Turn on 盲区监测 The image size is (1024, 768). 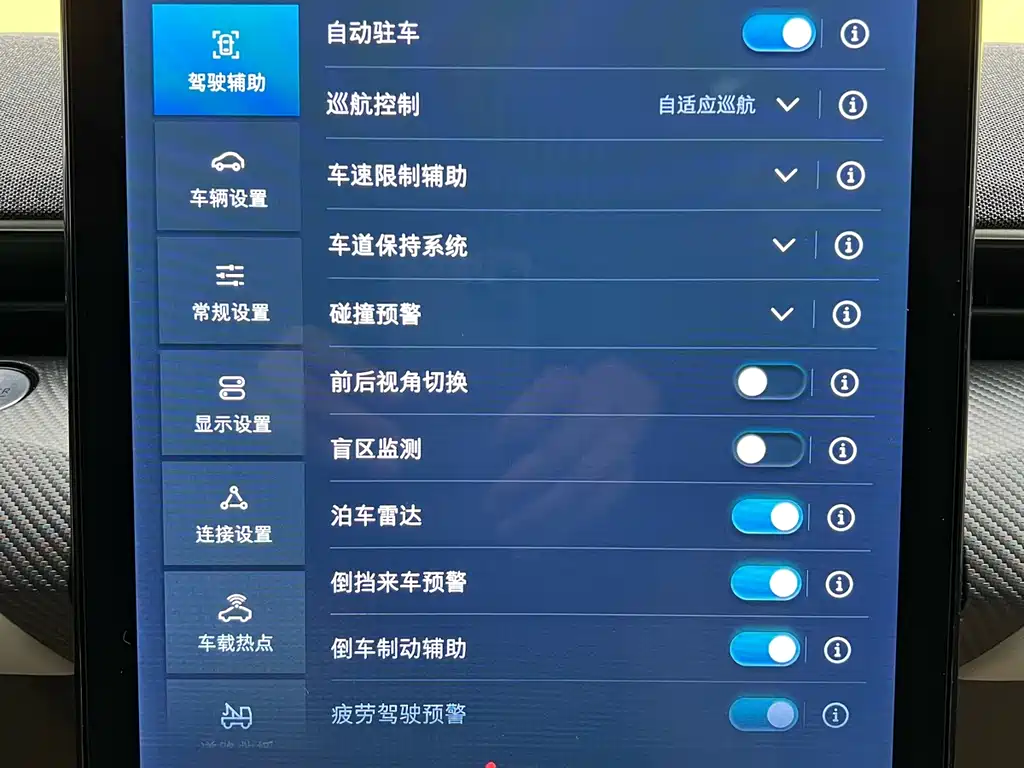click(768, 449)
